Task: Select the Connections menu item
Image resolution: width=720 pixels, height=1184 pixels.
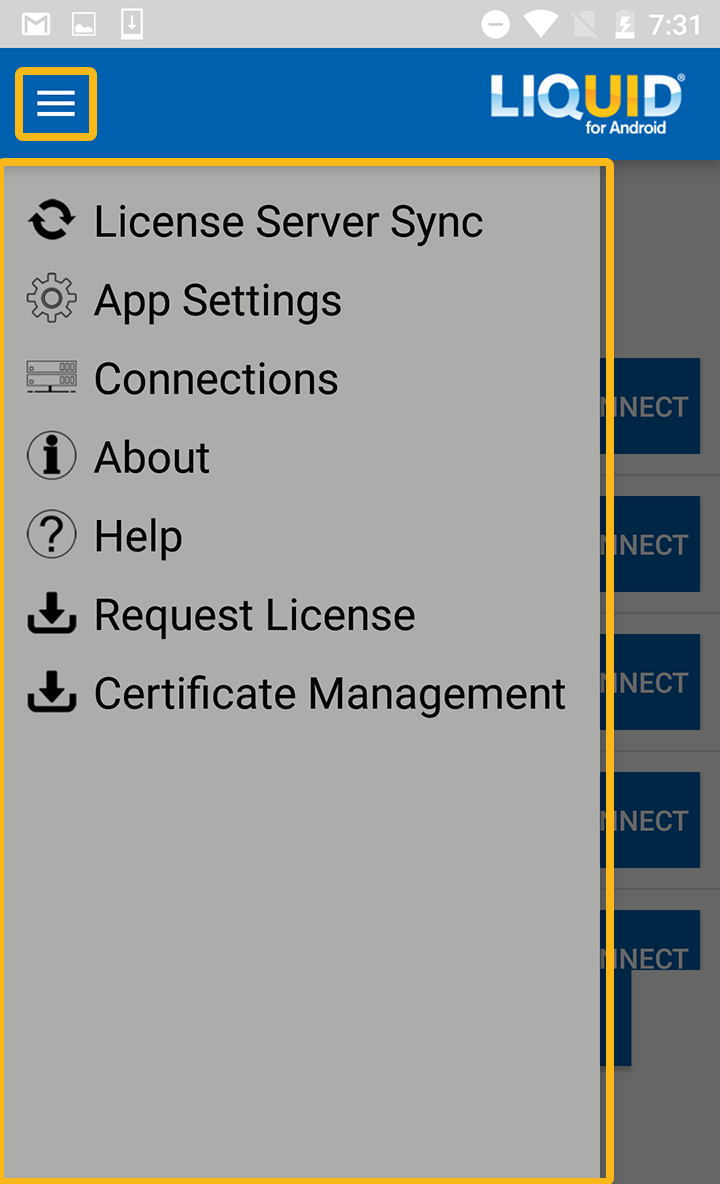Action: click(x=215, y=379)
